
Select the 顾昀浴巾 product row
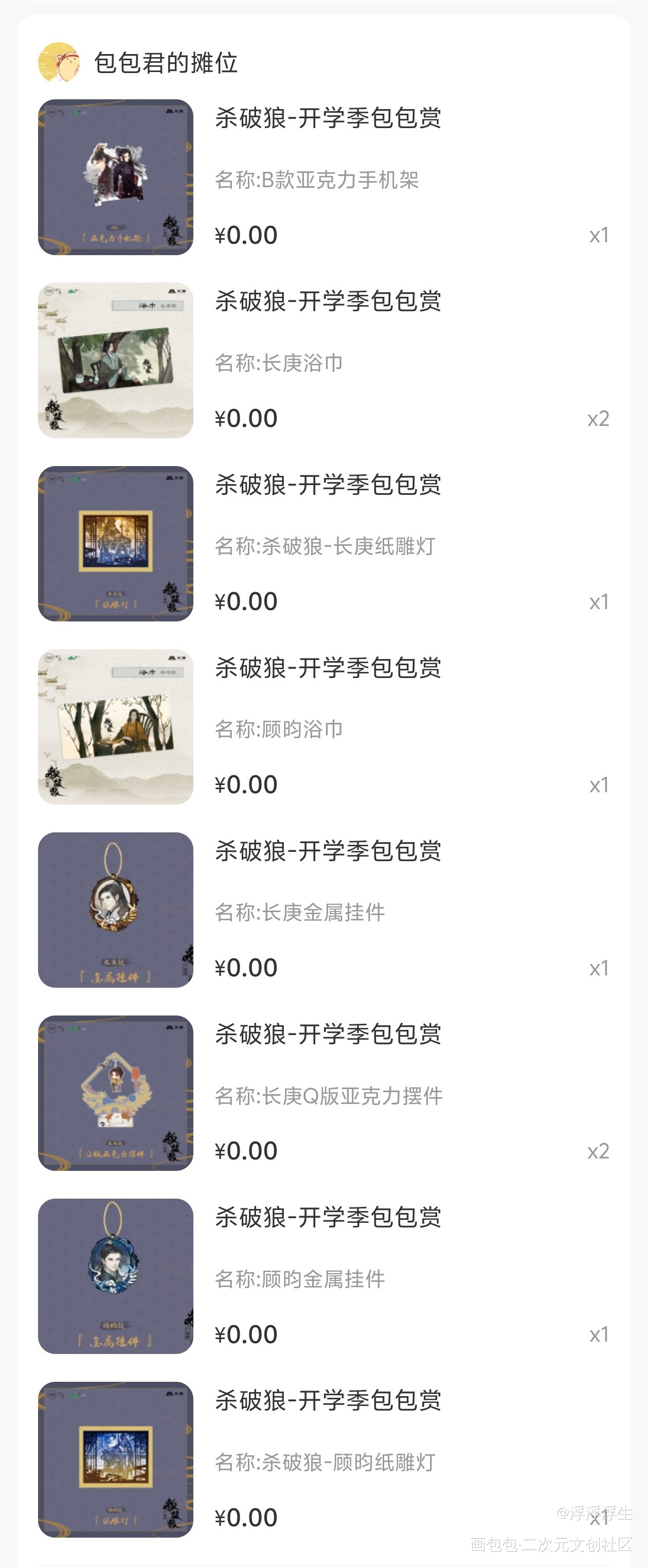pos(279,729)
